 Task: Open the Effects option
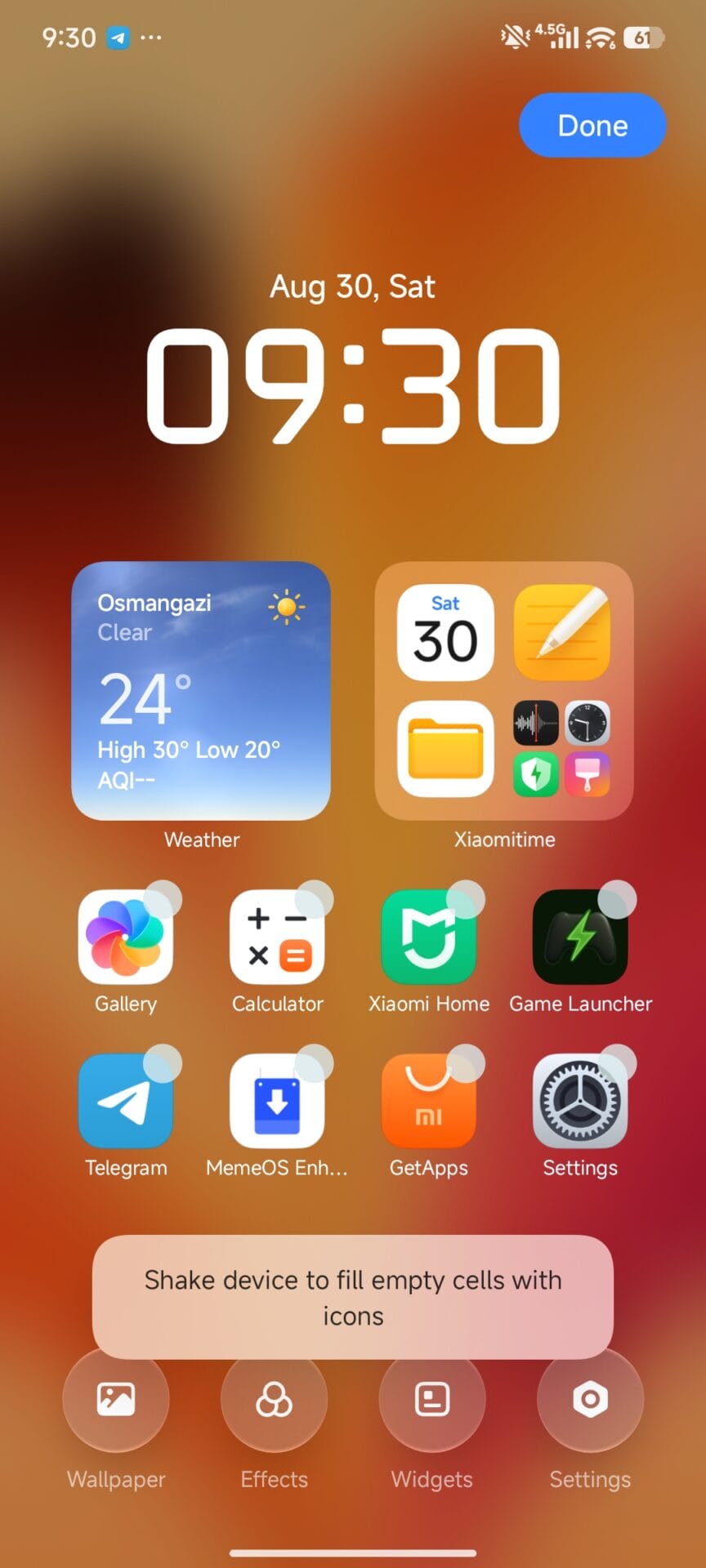click(x=274, y=1399)
